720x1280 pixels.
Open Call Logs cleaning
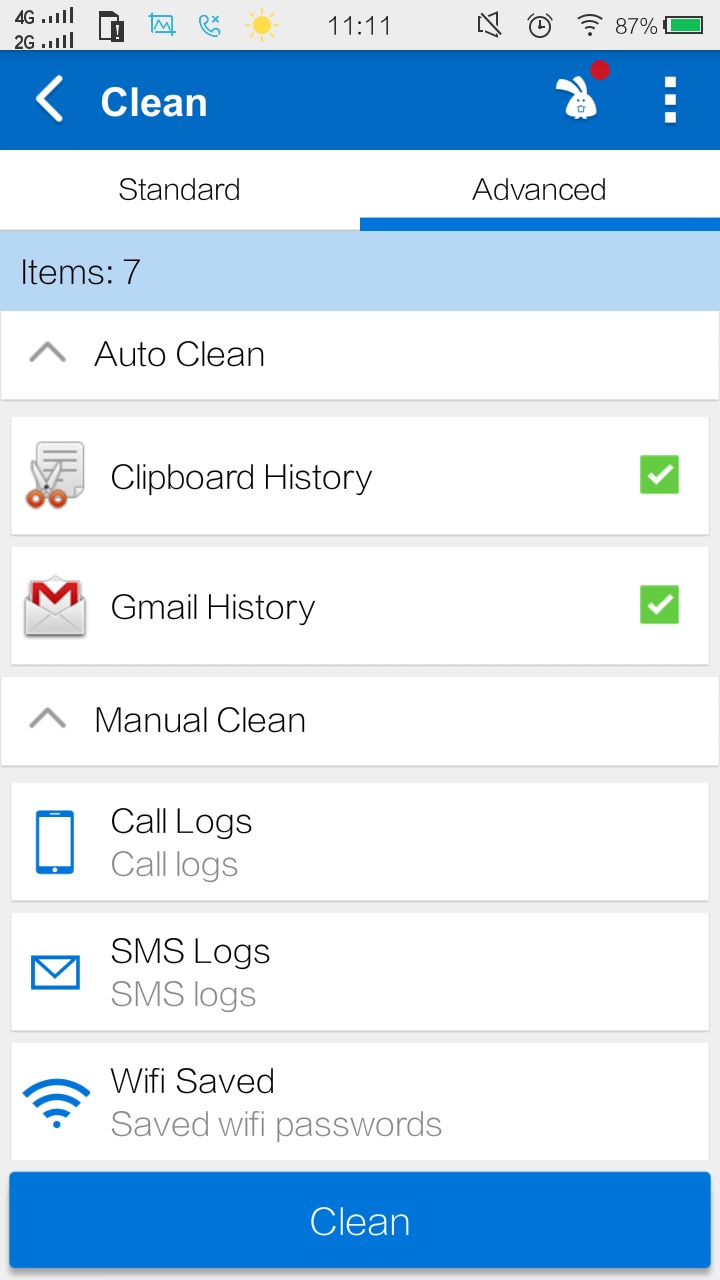(x=360, y=842)
